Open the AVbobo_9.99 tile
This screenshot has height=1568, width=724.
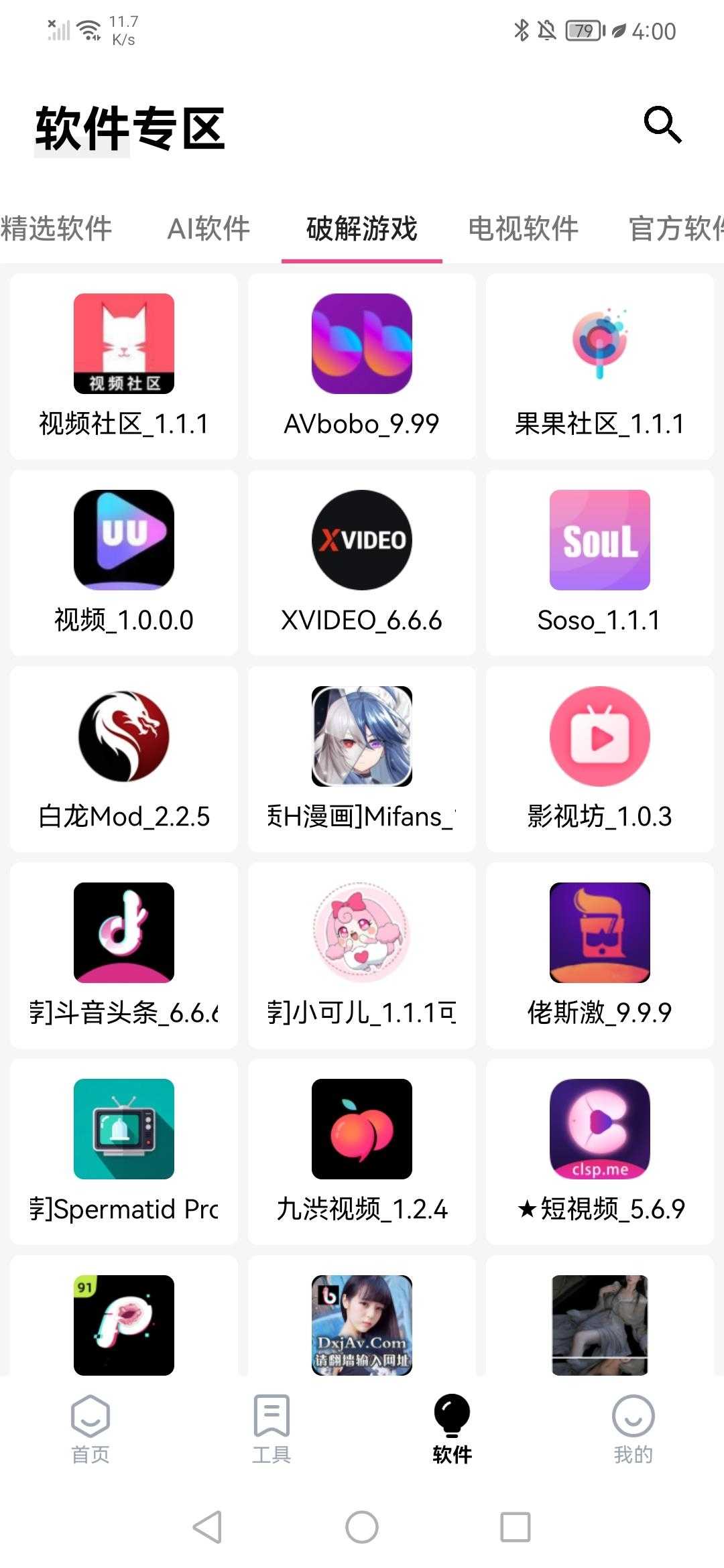362,366
